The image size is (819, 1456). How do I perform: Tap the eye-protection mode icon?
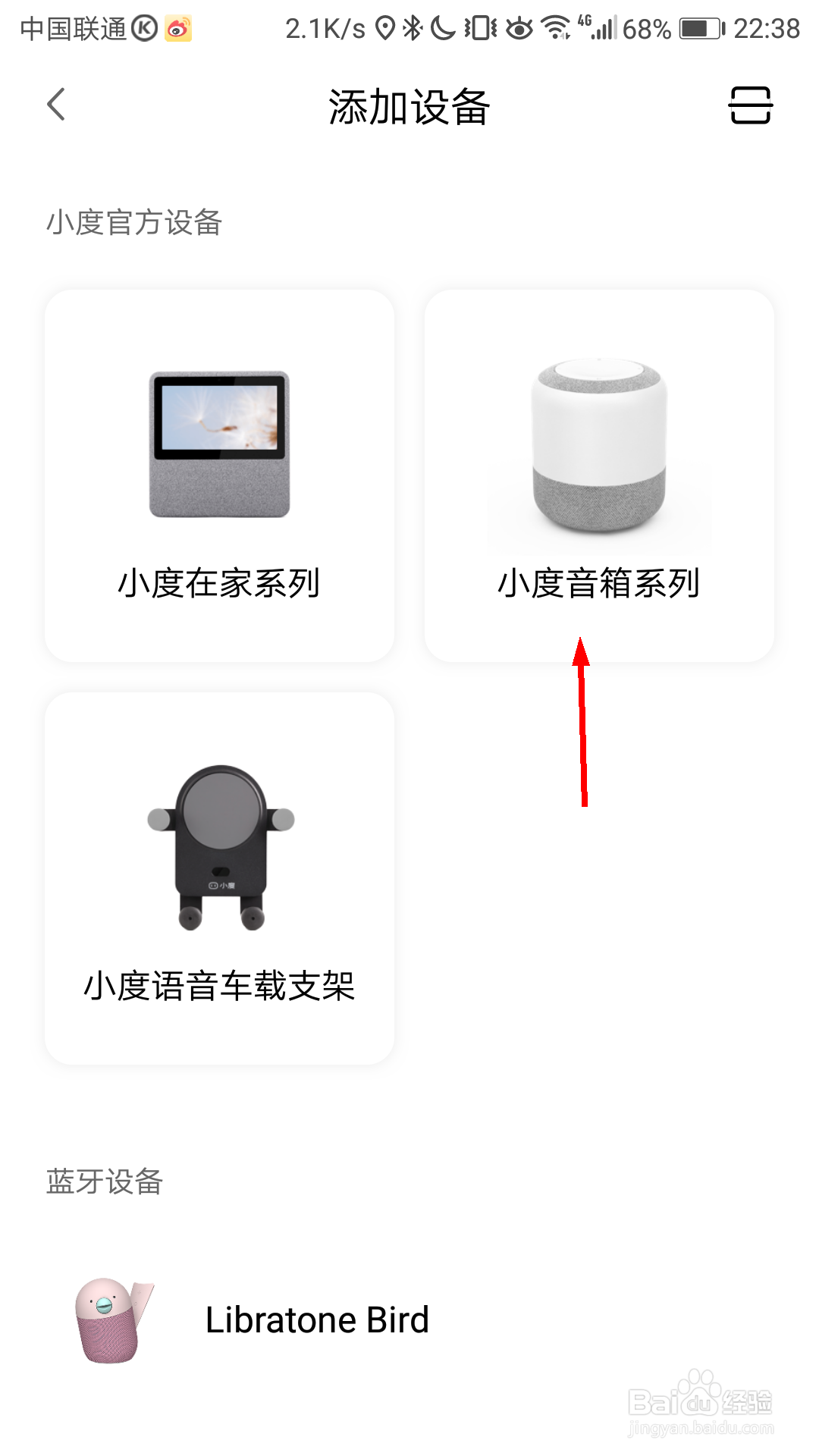click(518, 27)
